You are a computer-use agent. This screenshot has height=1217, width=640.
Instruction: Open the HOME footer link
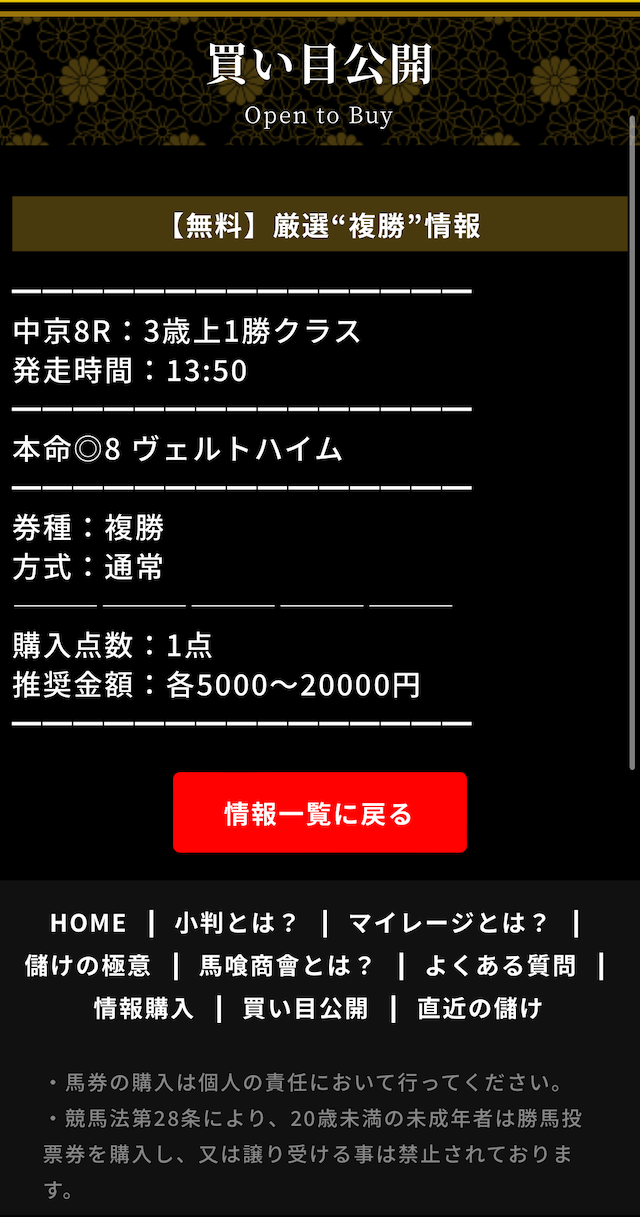point(89,922)
